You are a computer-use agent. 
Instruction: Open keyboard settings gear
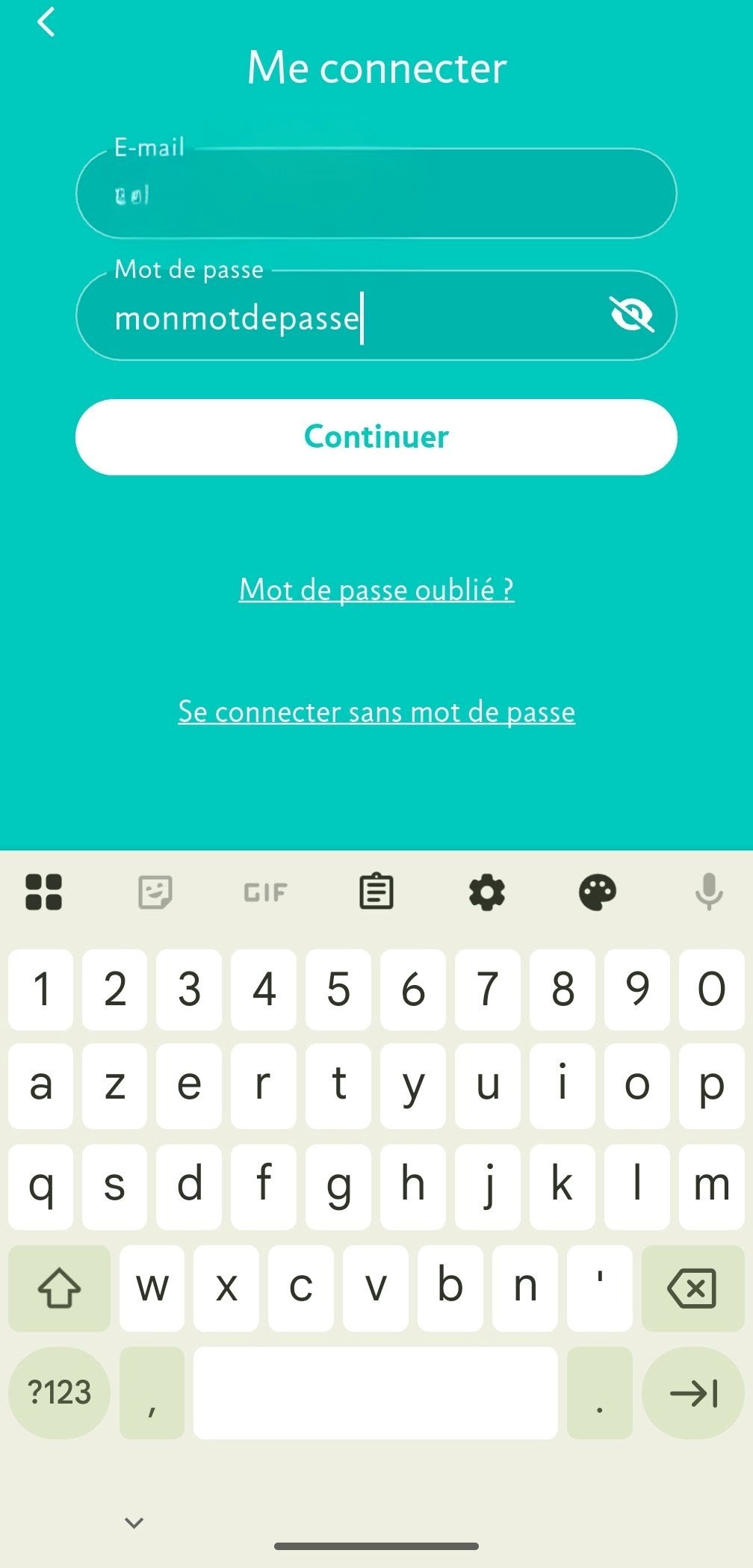tap(486, 892)
